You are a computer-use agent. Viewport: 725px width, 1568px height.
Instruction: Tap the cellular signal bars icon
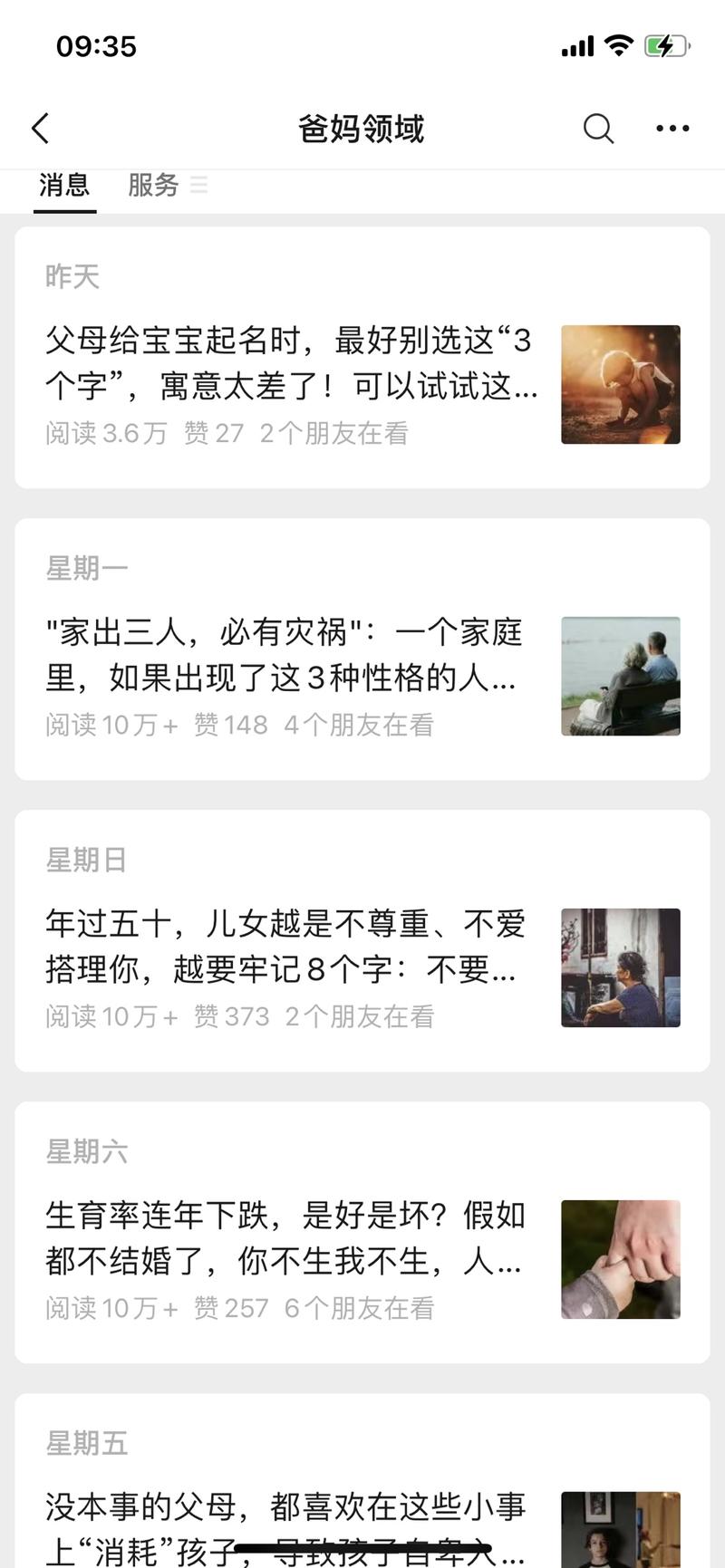point(576,44)
